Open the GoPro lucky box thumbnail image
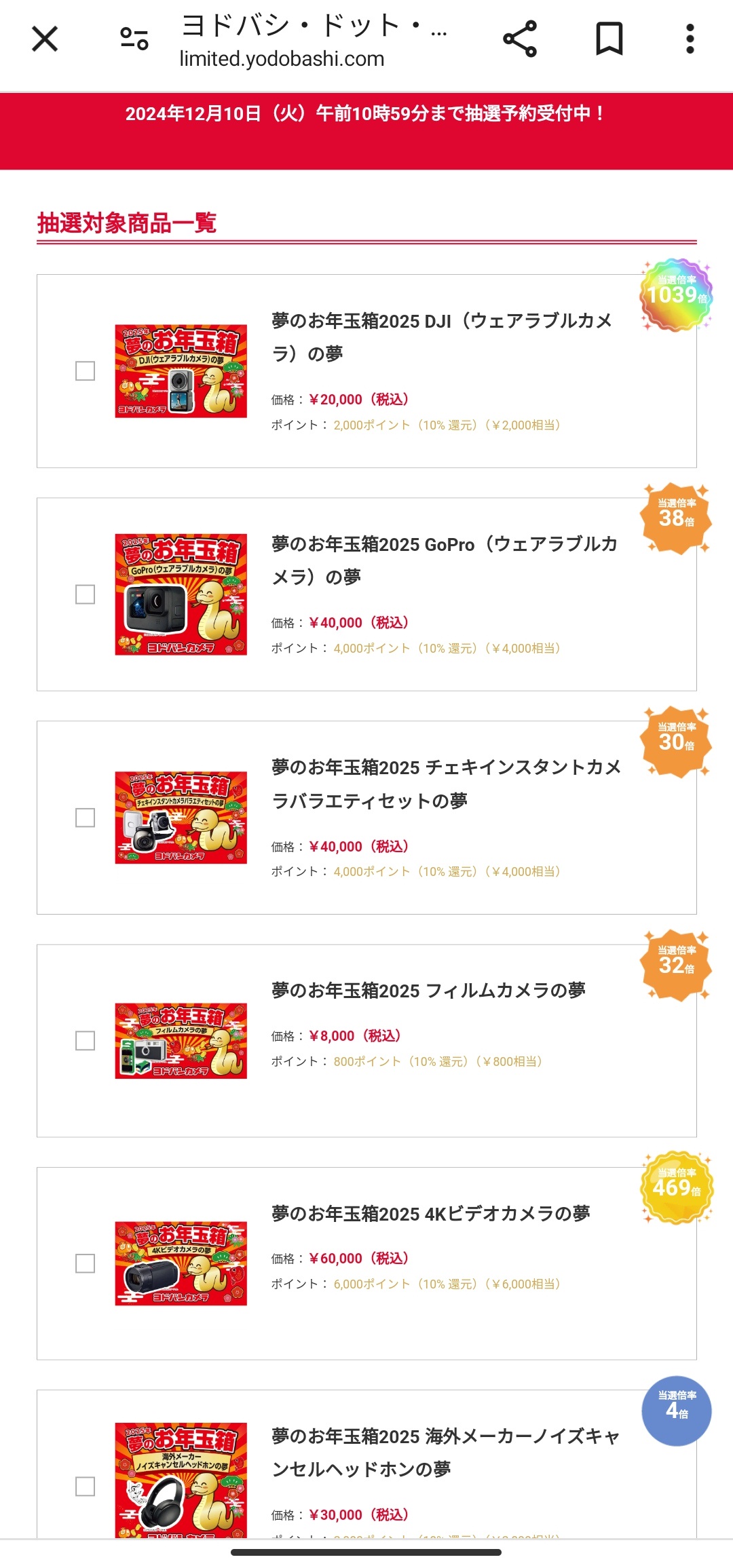This screenshot has height=1568, width=733. click(x=181, y=594)
